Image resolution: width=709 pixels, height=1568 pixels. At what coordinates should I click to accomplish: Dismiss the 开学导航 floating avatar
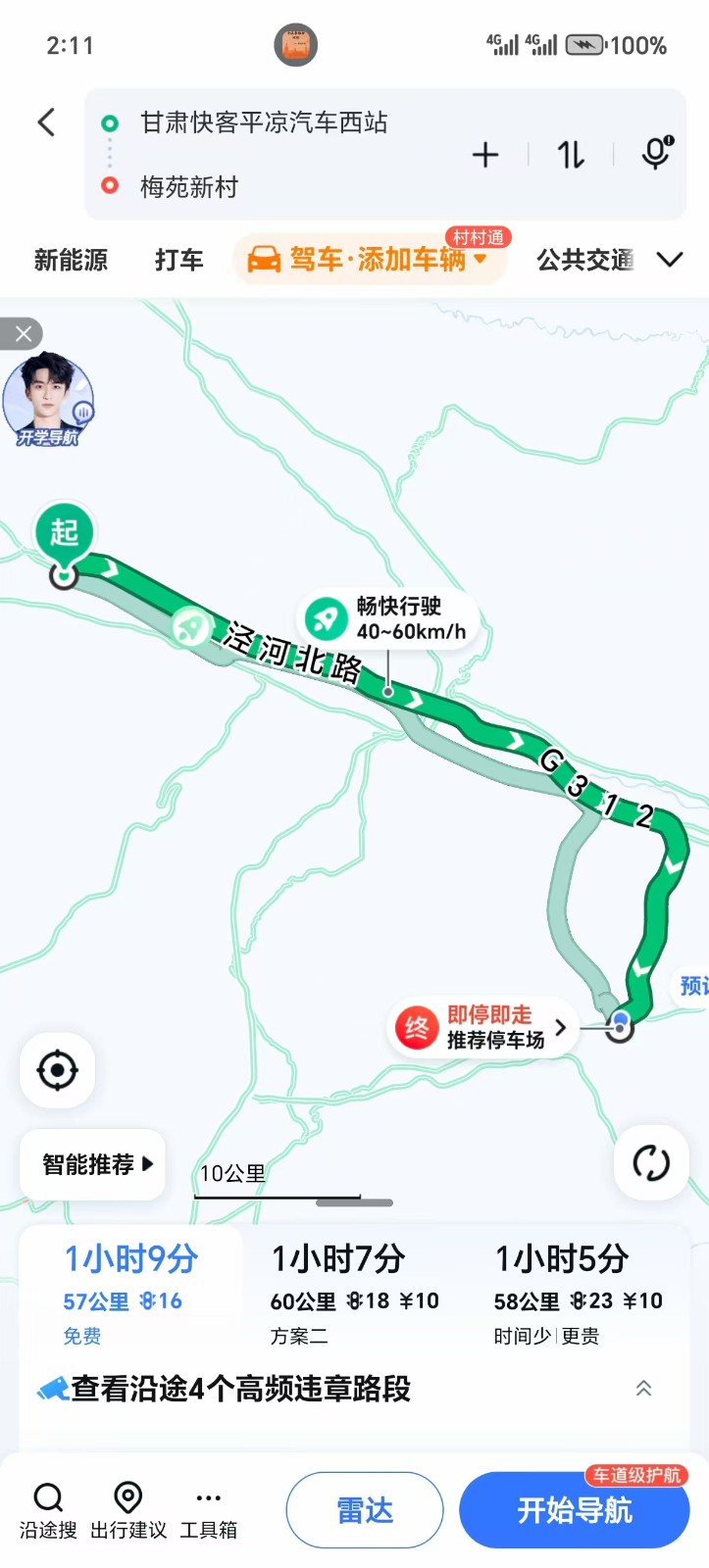coord(23,334)
